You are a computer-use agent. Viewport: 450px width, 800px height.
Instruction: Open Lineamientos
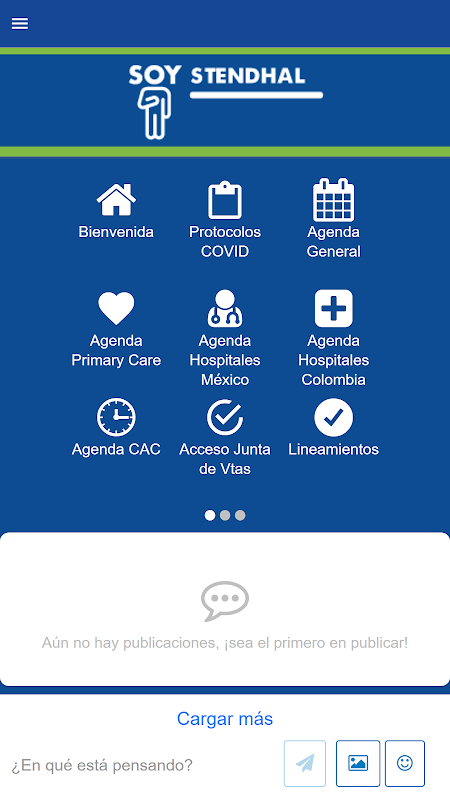click(x=333, y=428)
